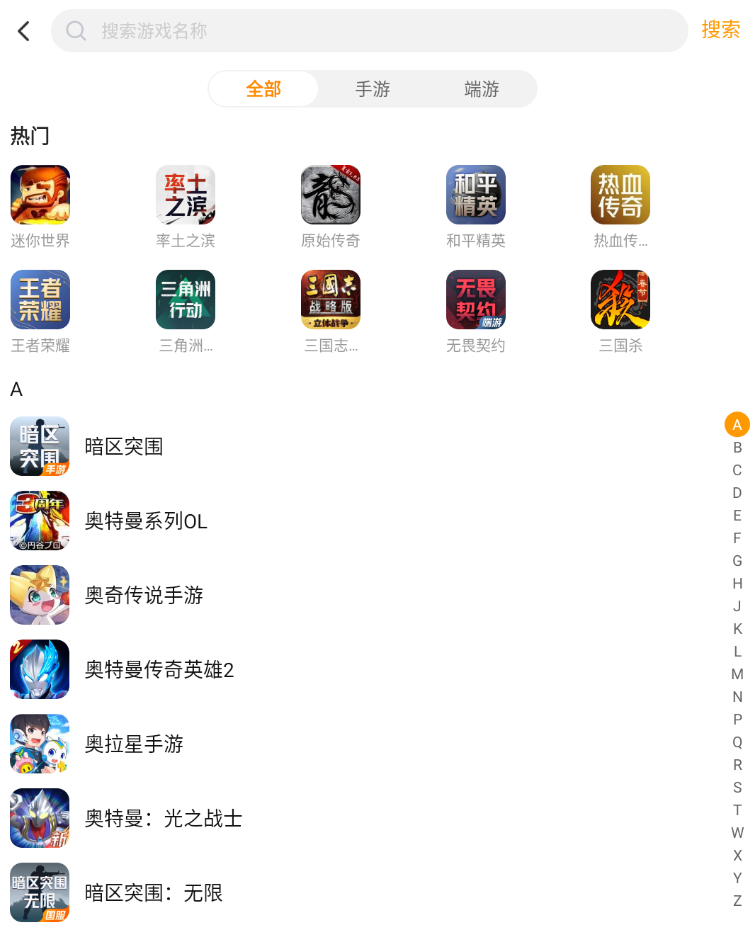Switch to the 手游 tab
The image size is (756, 926).
point(372,89)
